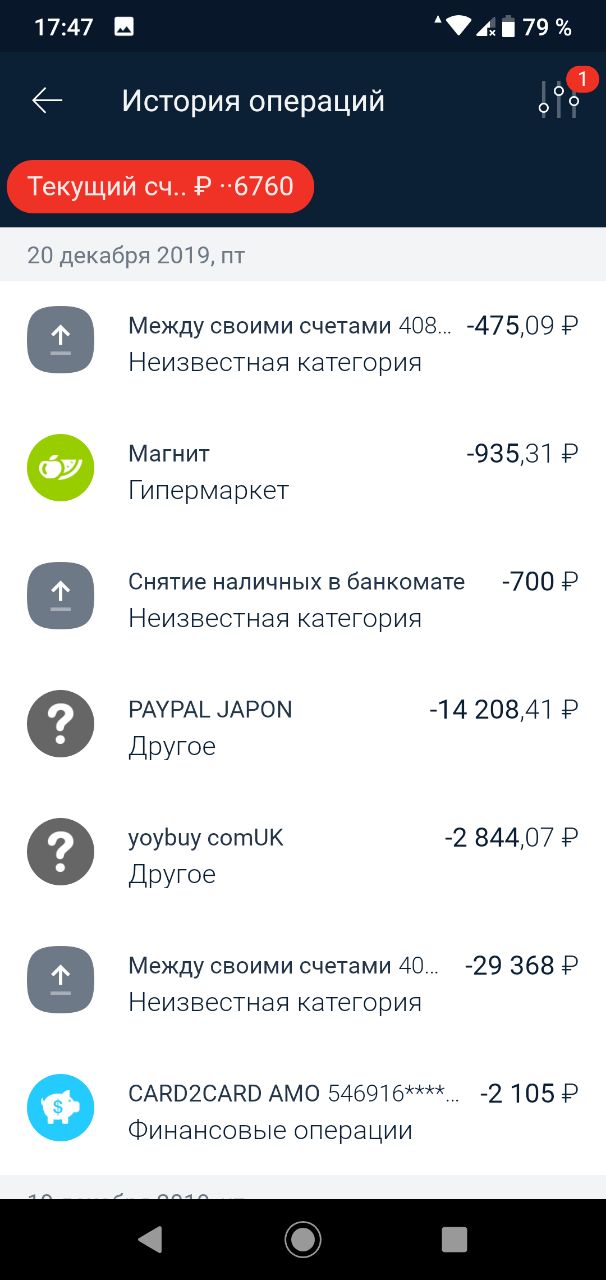
Task: Go back using the top arrow
Action: (47, 100)
